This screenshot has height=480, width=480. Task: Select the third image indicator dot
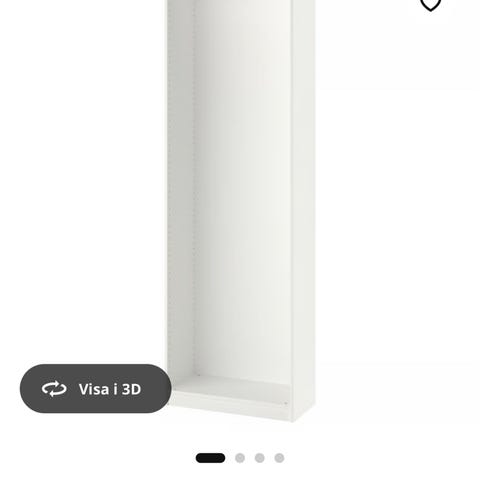click(260, 458)
